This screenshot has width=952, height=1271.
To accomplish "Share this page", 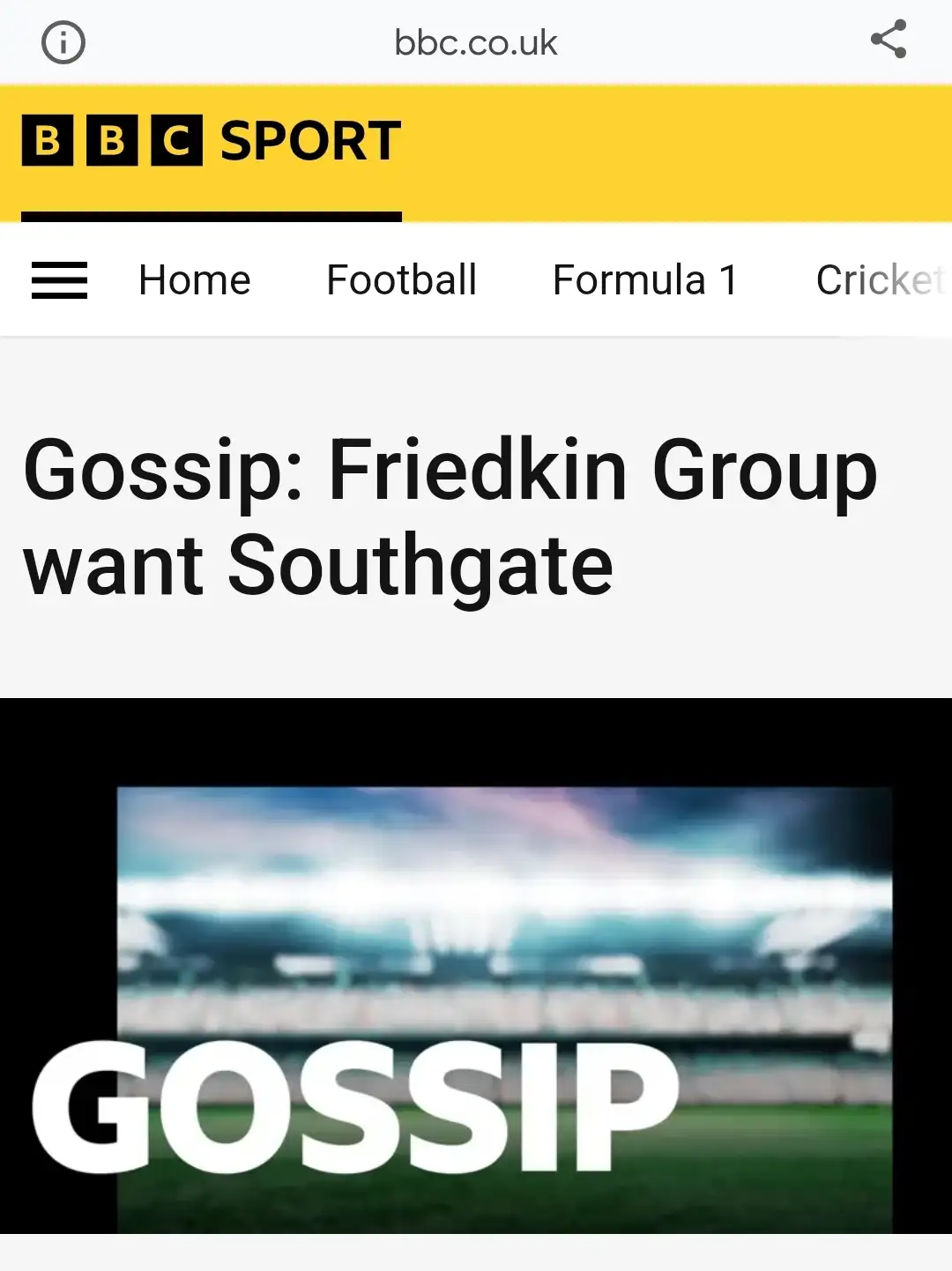I will coord(888,40).
